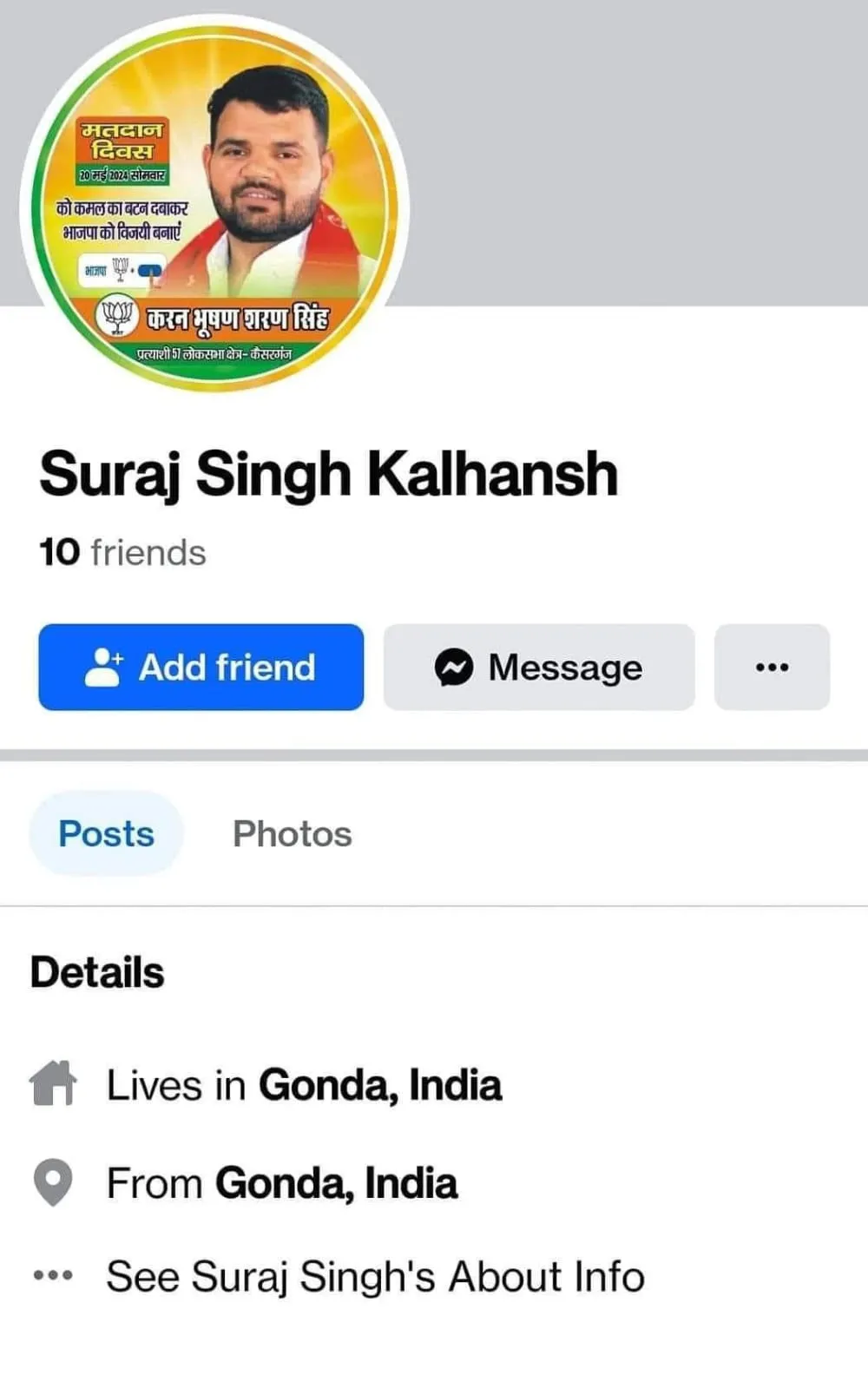See Suraj Singh's About Info
Screen dimensions: 868x1388
(375, 1277)
